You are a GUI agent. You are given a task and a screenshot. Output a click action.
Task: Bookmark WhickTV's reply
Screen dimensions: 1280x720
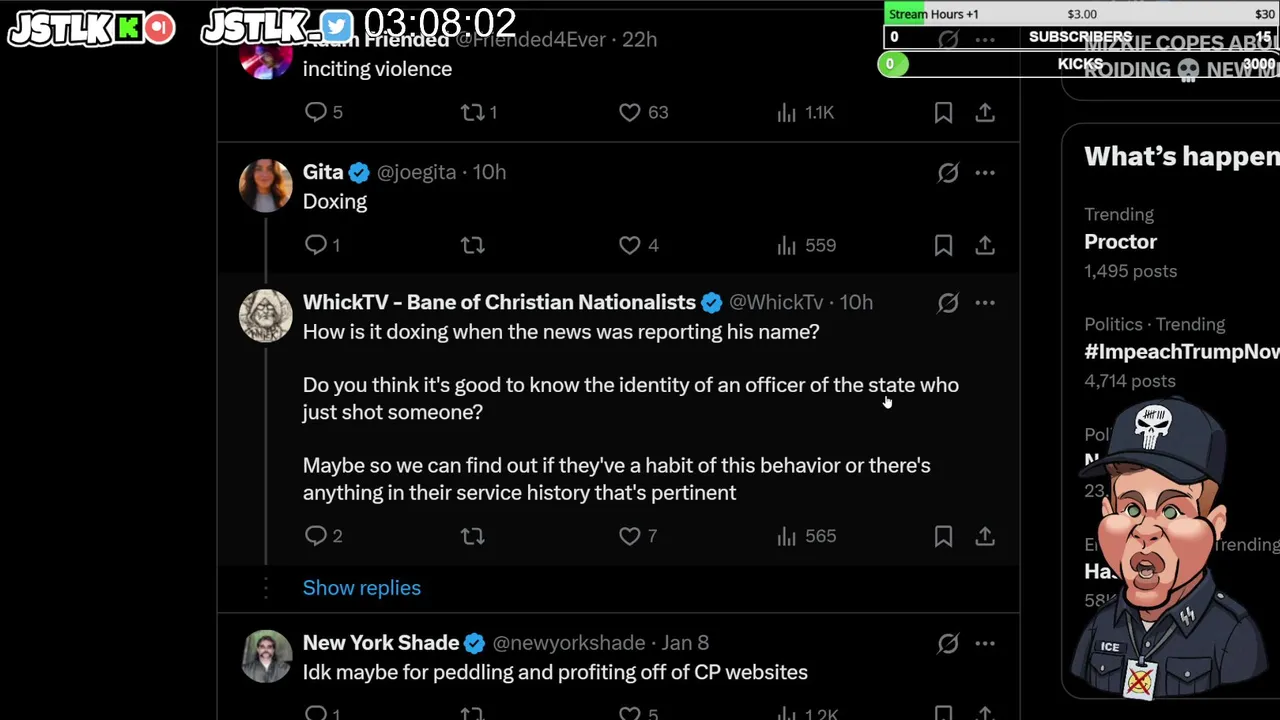pos(943,536)
